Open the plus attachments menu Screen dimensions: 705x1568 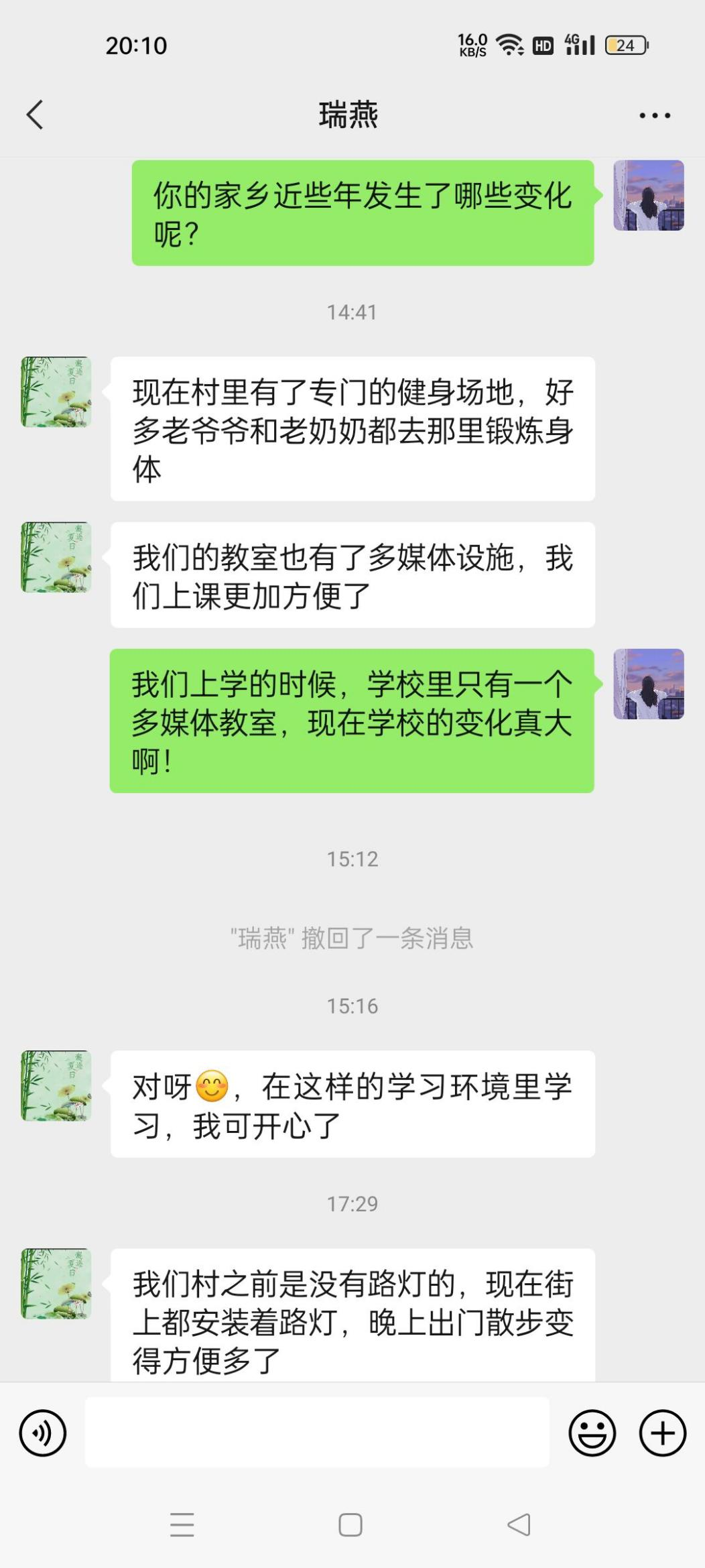tap(662, 1433)
